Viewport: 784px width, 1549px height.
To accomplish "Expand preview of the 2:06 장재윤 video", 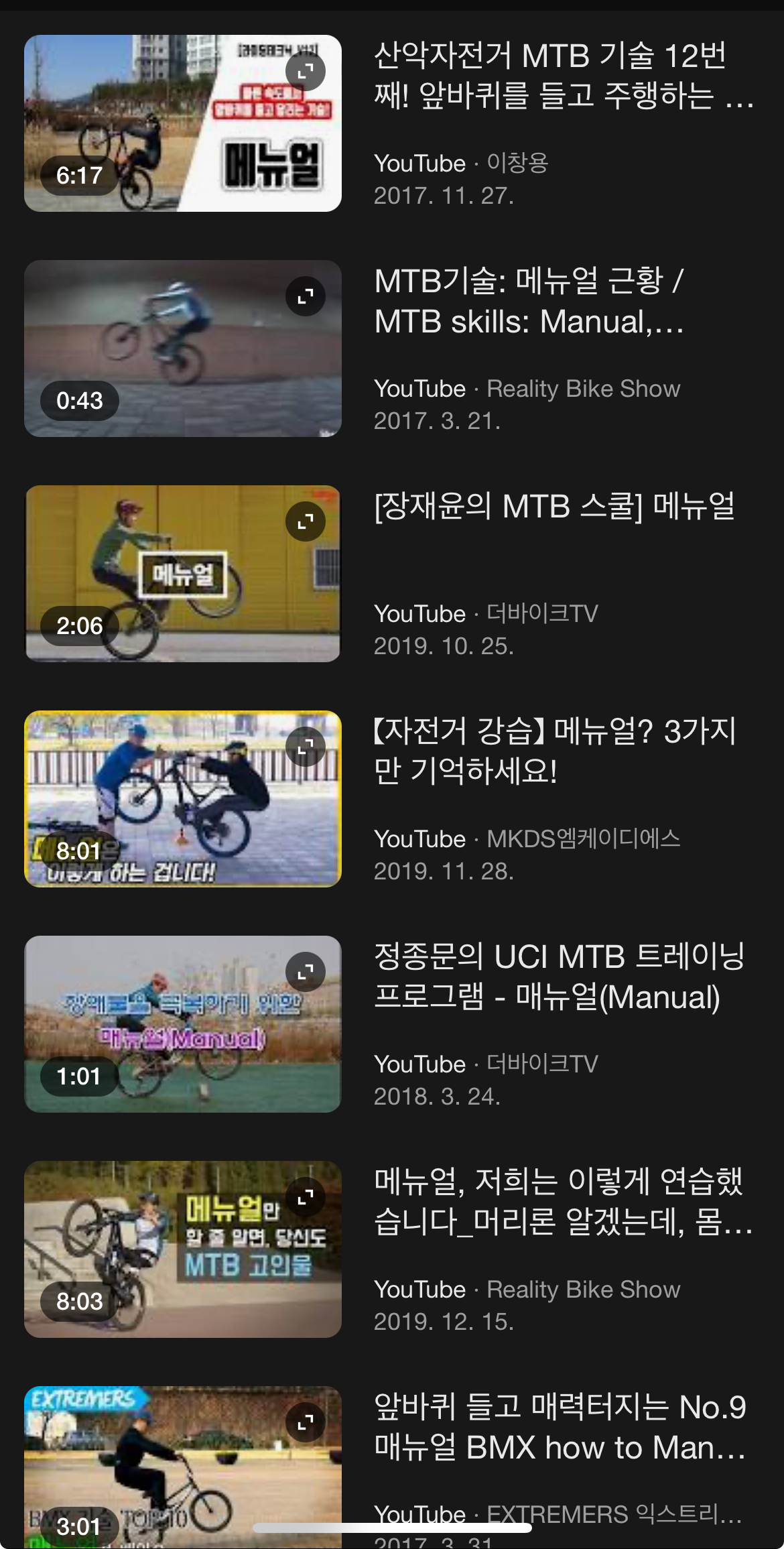I will click(306, 521).
